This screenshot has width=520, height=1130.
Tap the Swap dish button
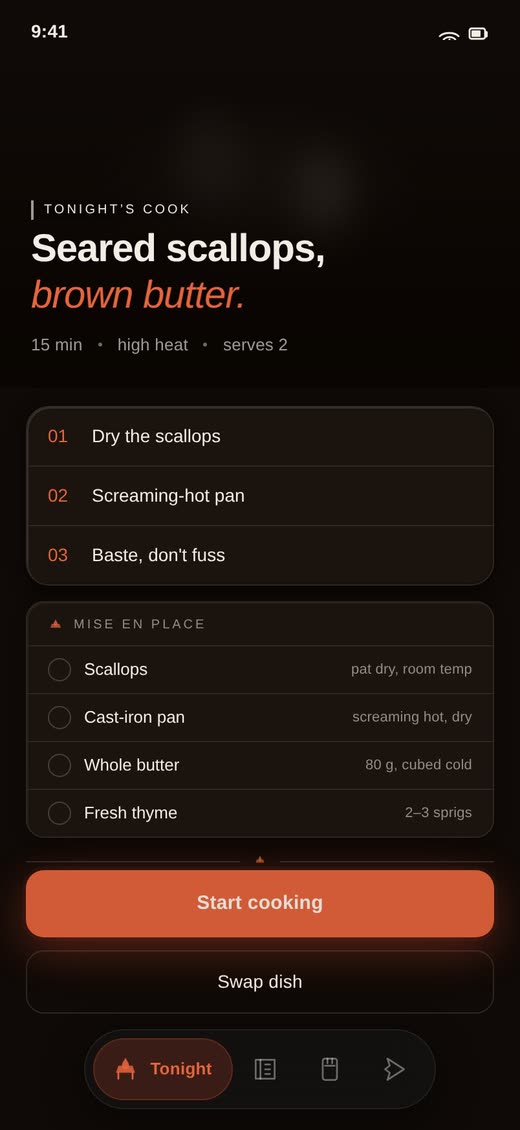(260, 982)
